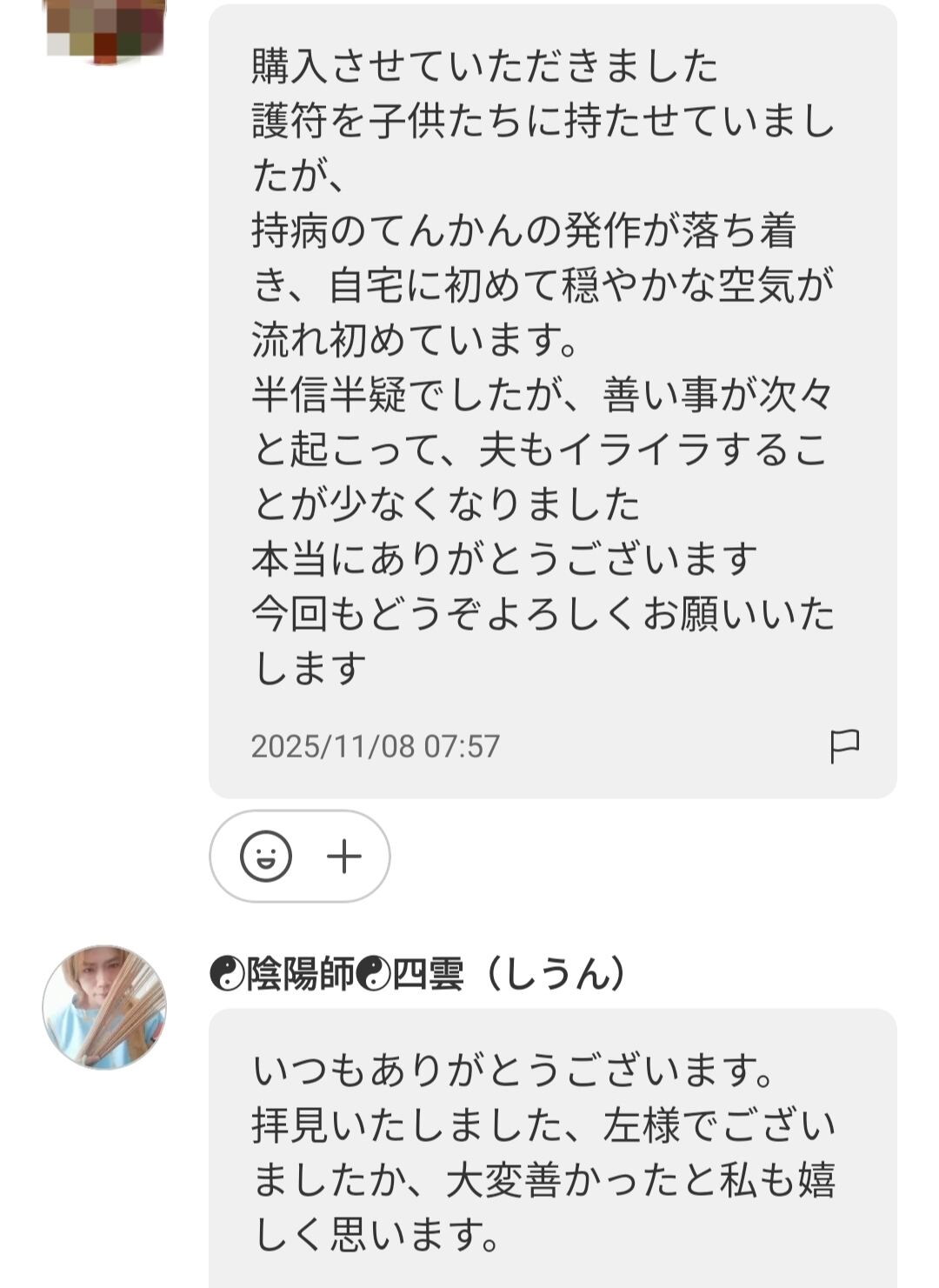The image size is (939, 1288).
Task: Open the profile name 陰陽師四雲（しうん）
Action: pos(418,973)
